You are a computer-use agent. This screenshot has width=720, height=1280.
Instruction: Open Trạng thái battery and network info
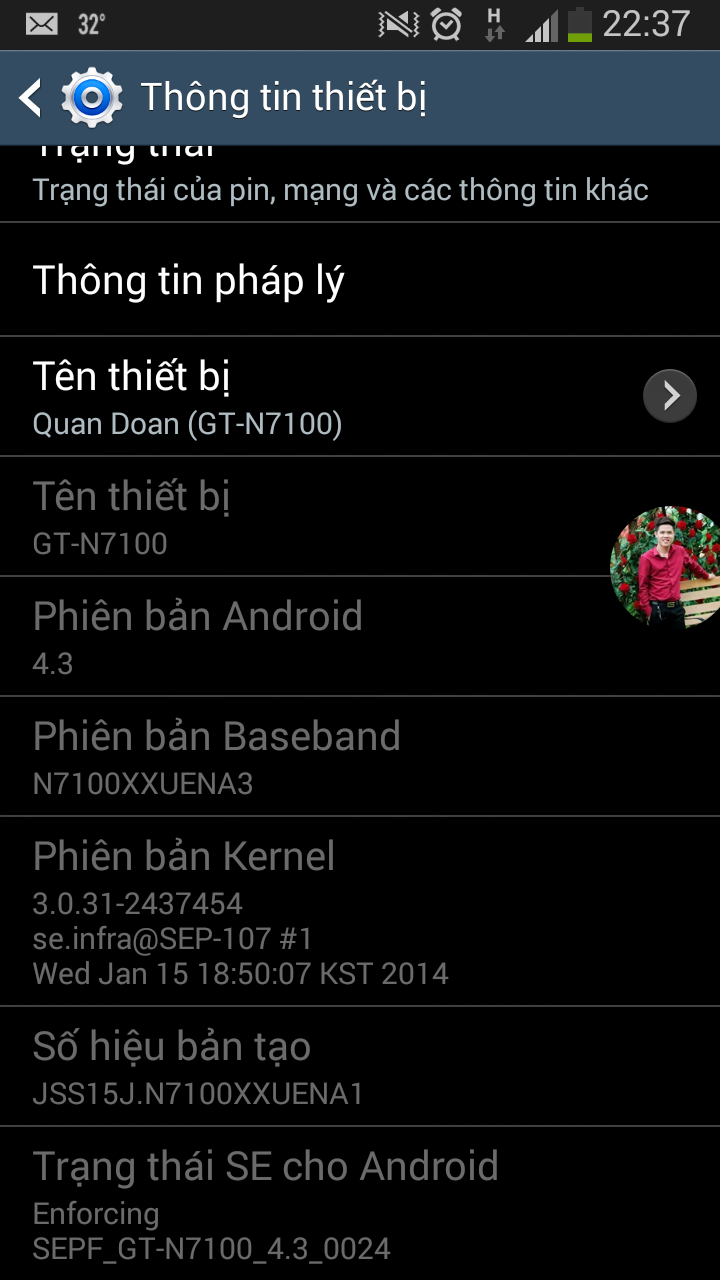click(340, 183)
